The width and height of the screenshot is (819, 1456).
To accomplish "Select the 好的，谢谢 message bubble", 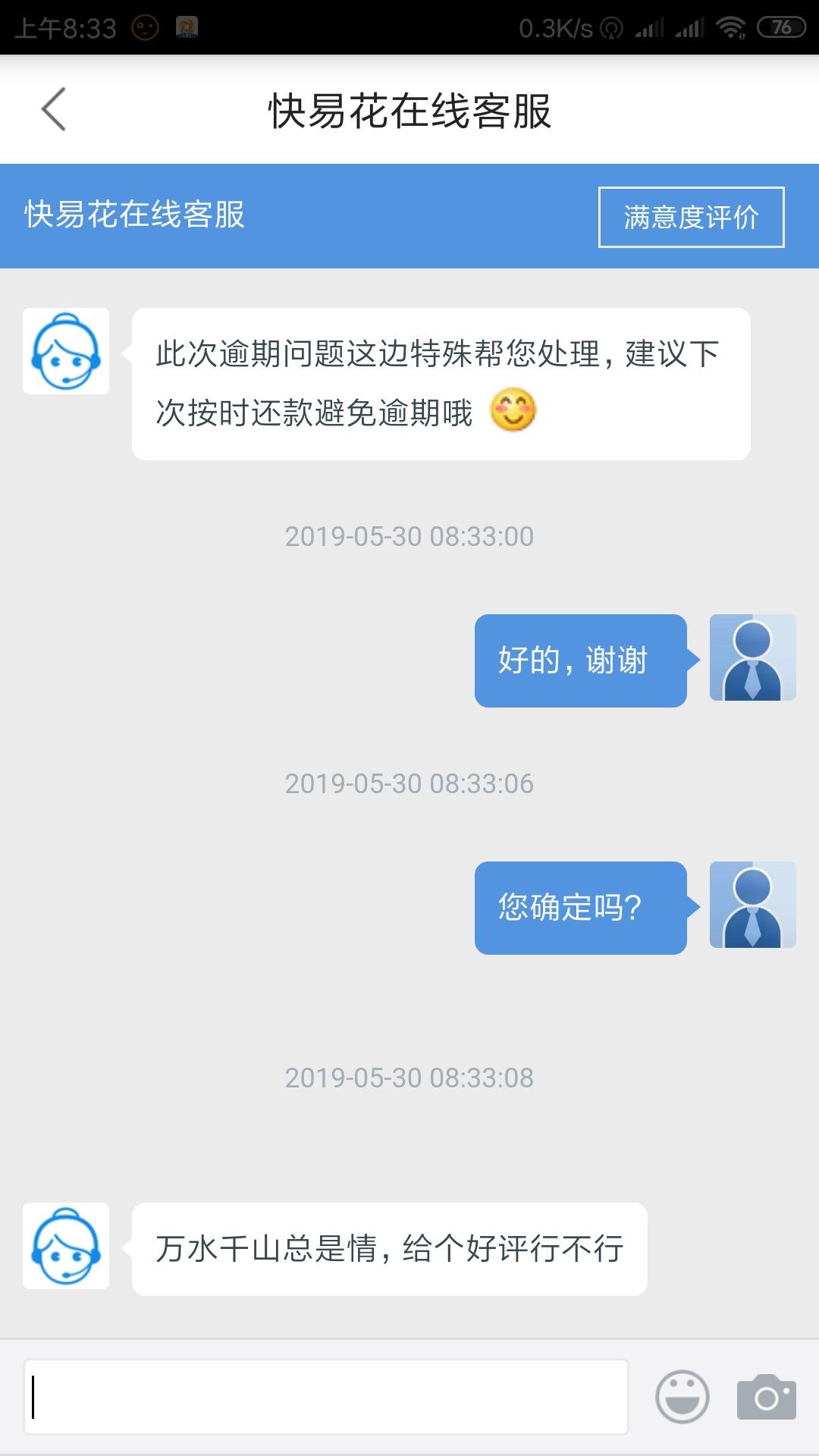I will 579,658.
